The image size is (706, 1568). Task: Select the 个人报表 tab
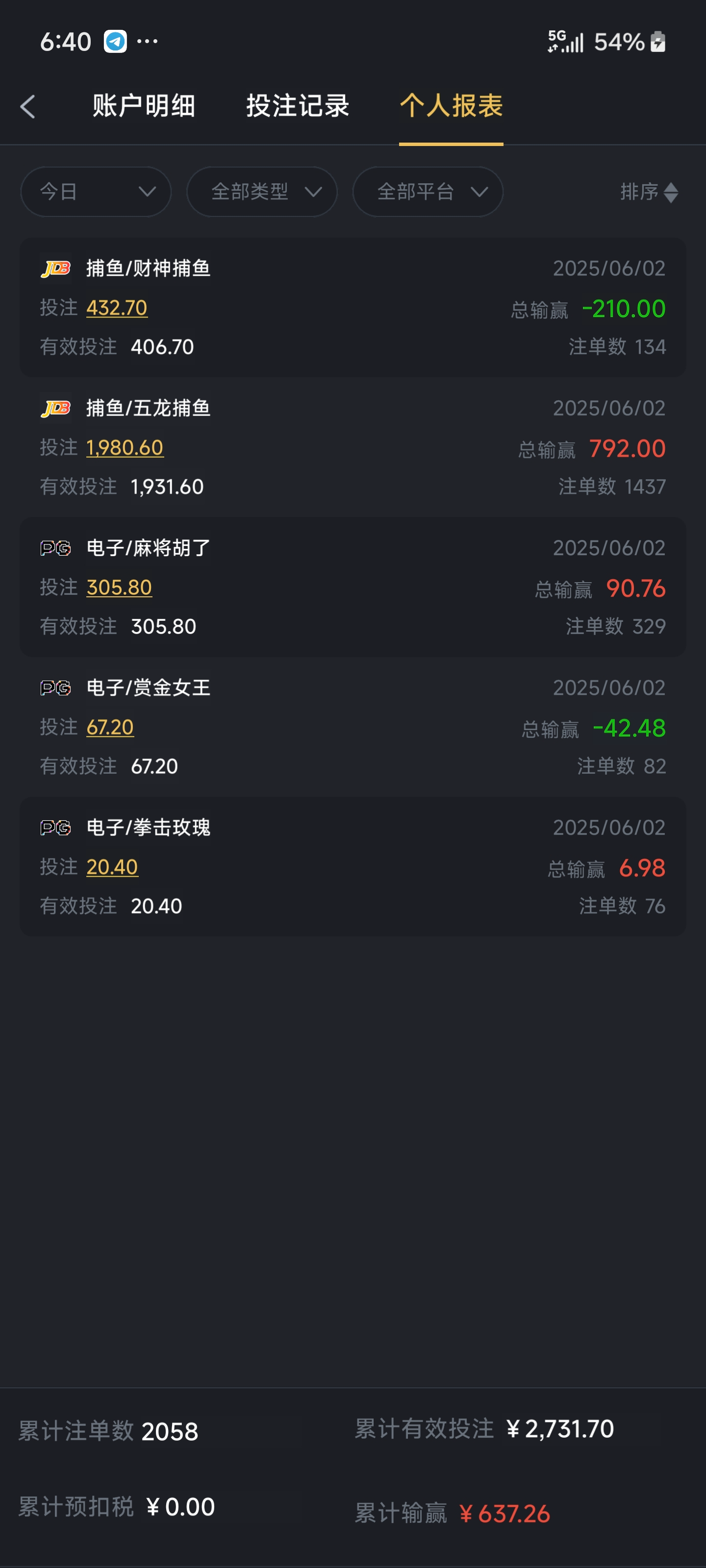click(451, 106)
